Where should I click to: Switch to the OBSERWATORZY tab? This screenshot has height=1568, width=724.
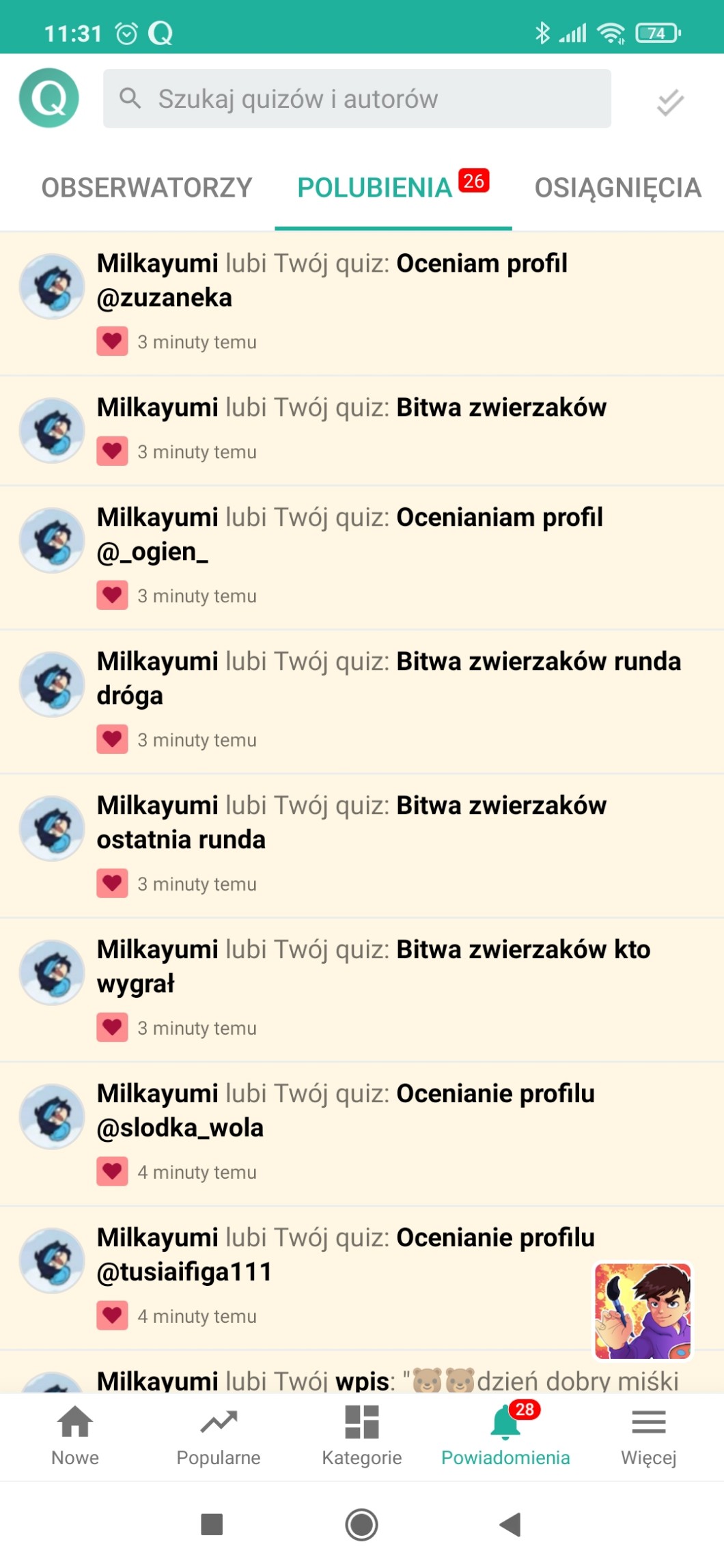pos(147,188)
